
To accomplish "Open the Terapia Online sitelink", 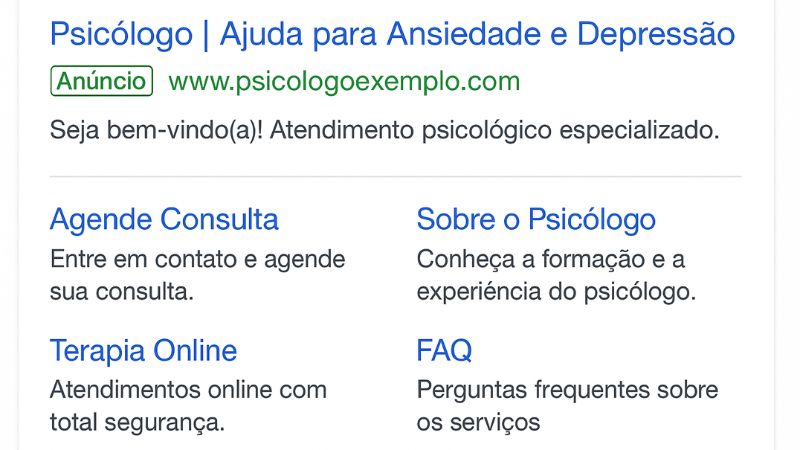I will click(143, 351).
